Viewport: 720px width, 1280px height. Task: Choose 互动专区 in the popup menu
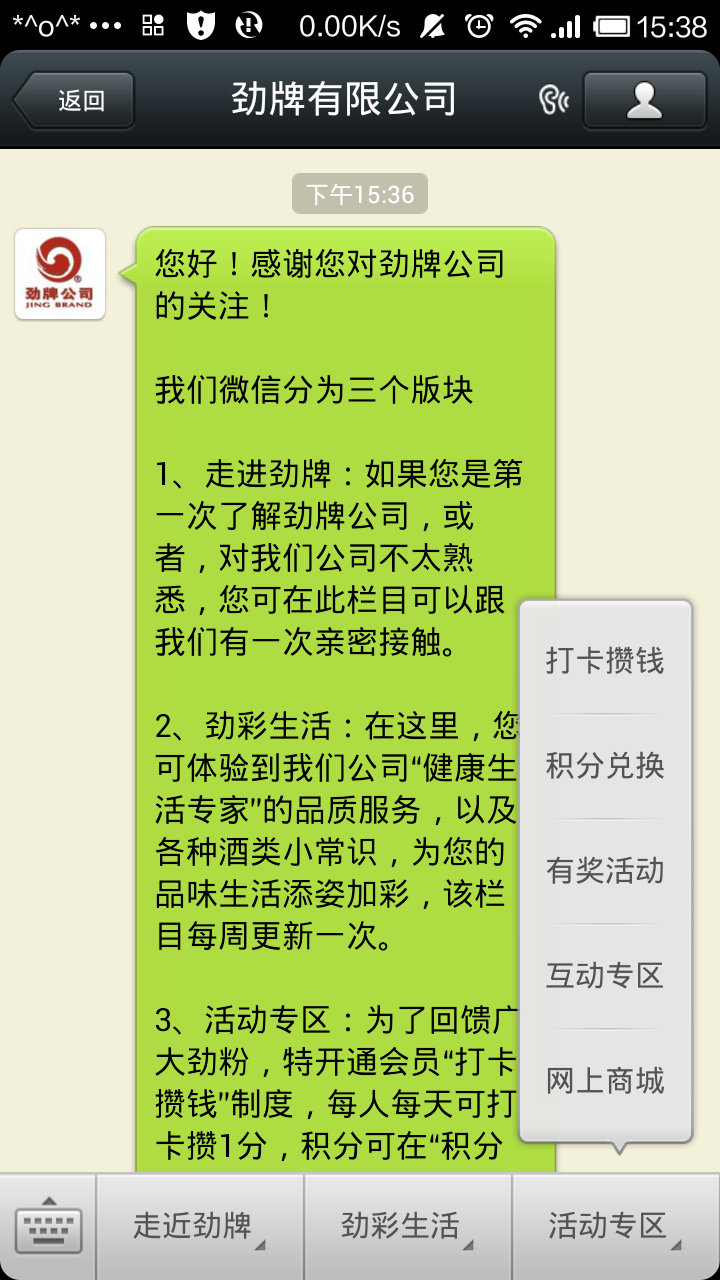coord(605,976)
